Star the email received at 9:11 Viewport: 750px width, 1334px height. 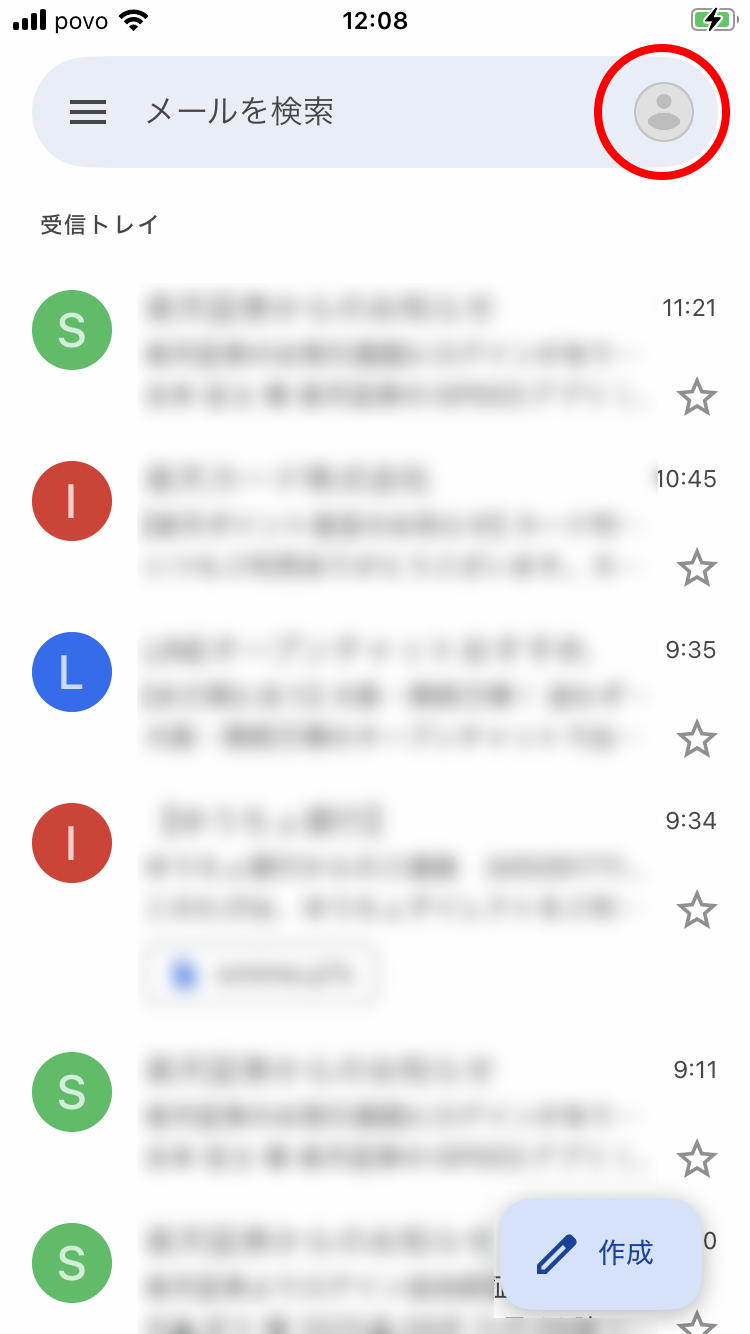click(697, 1160)
